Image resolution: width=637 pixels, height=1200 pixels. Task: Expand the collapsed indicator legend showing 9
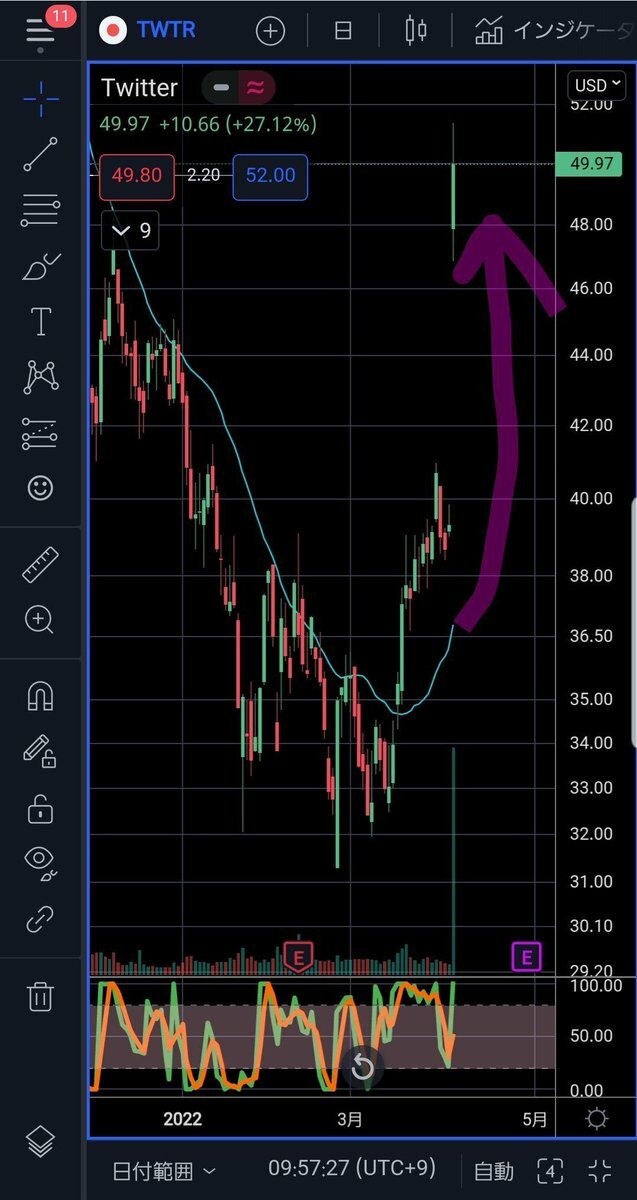(131, 231)
